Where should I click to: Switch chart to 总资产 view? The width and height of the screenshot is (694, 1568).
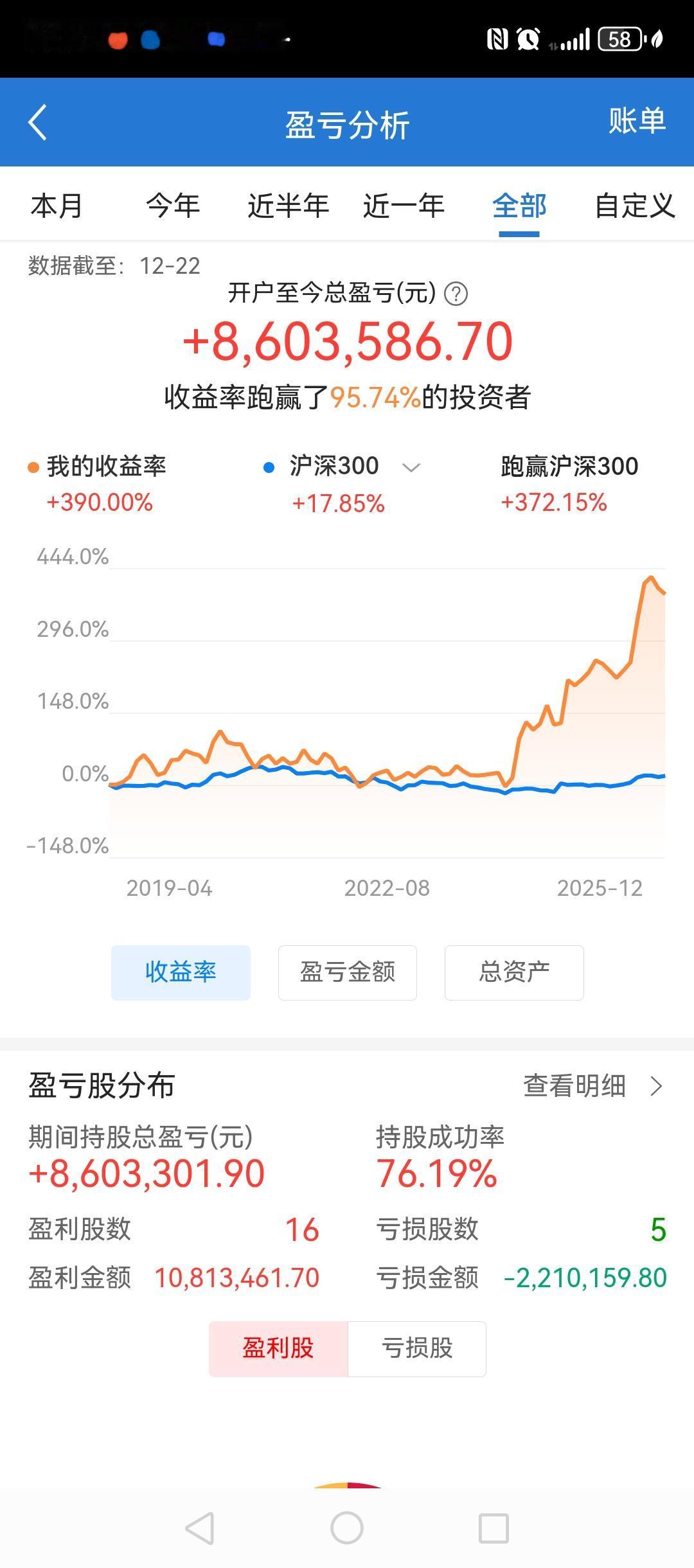[x=514, y=972]
